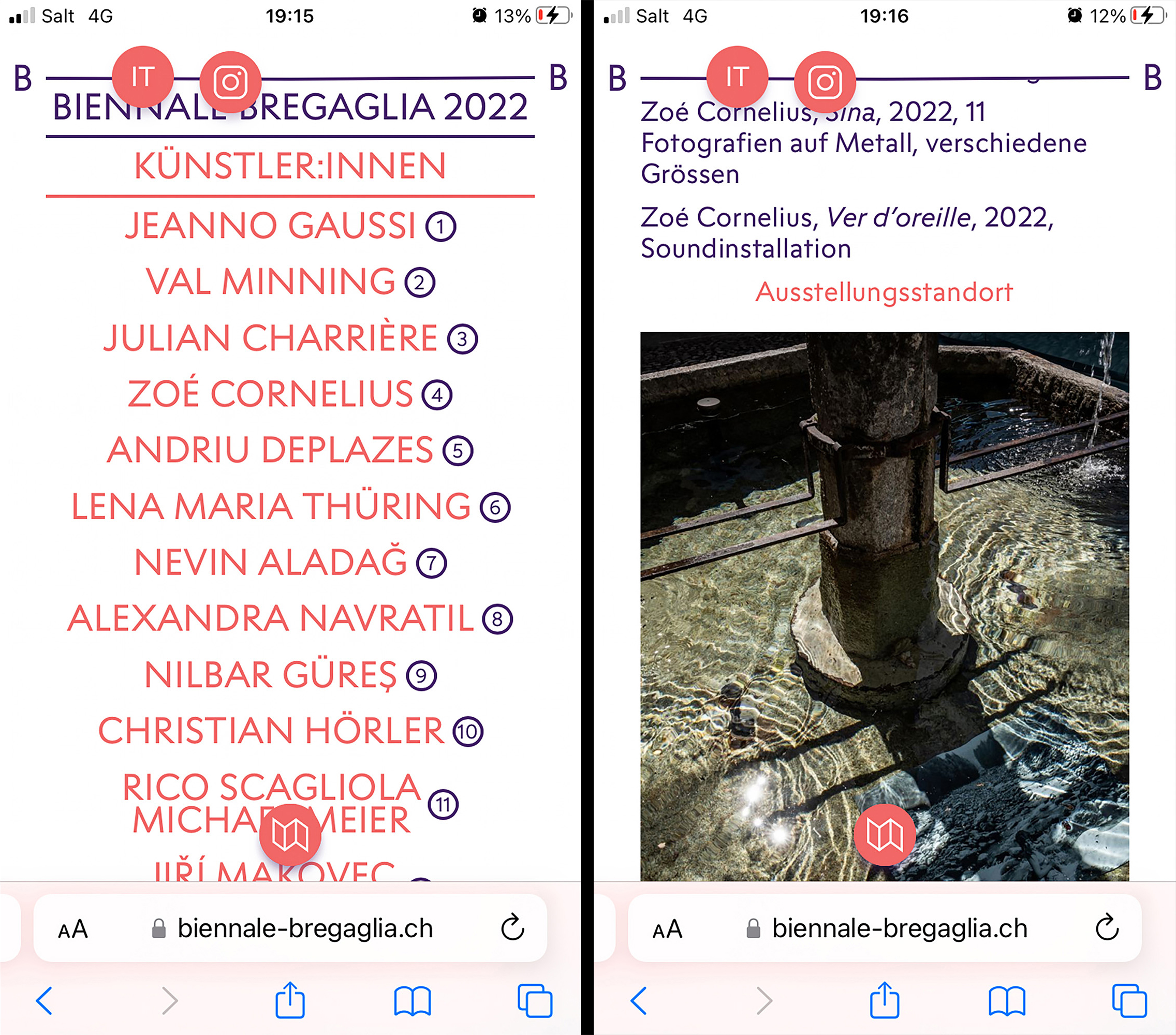Open Val Minning's artist entry
Image resolution: width=1176 pixels, height=1035 pixels.
pos(270,282)
